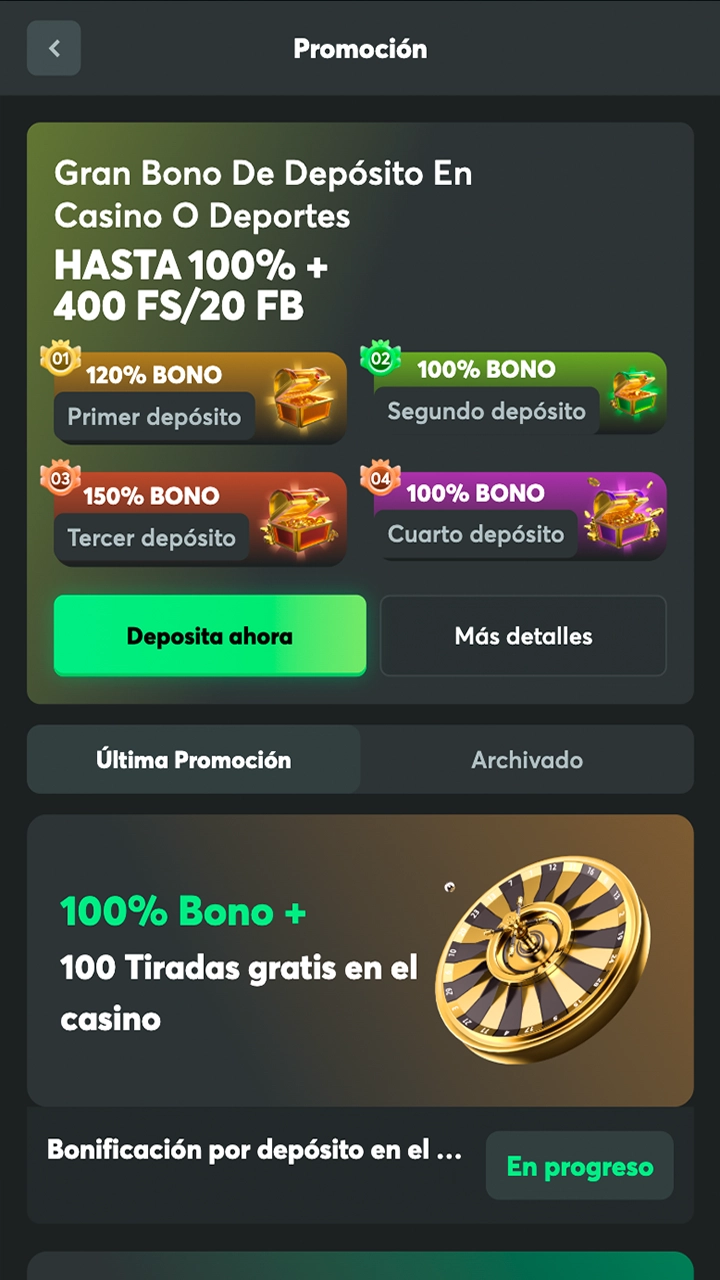720x1280 pixels.
Task: Switch to the Última Promoción tab
Action: tap(194, 760)
